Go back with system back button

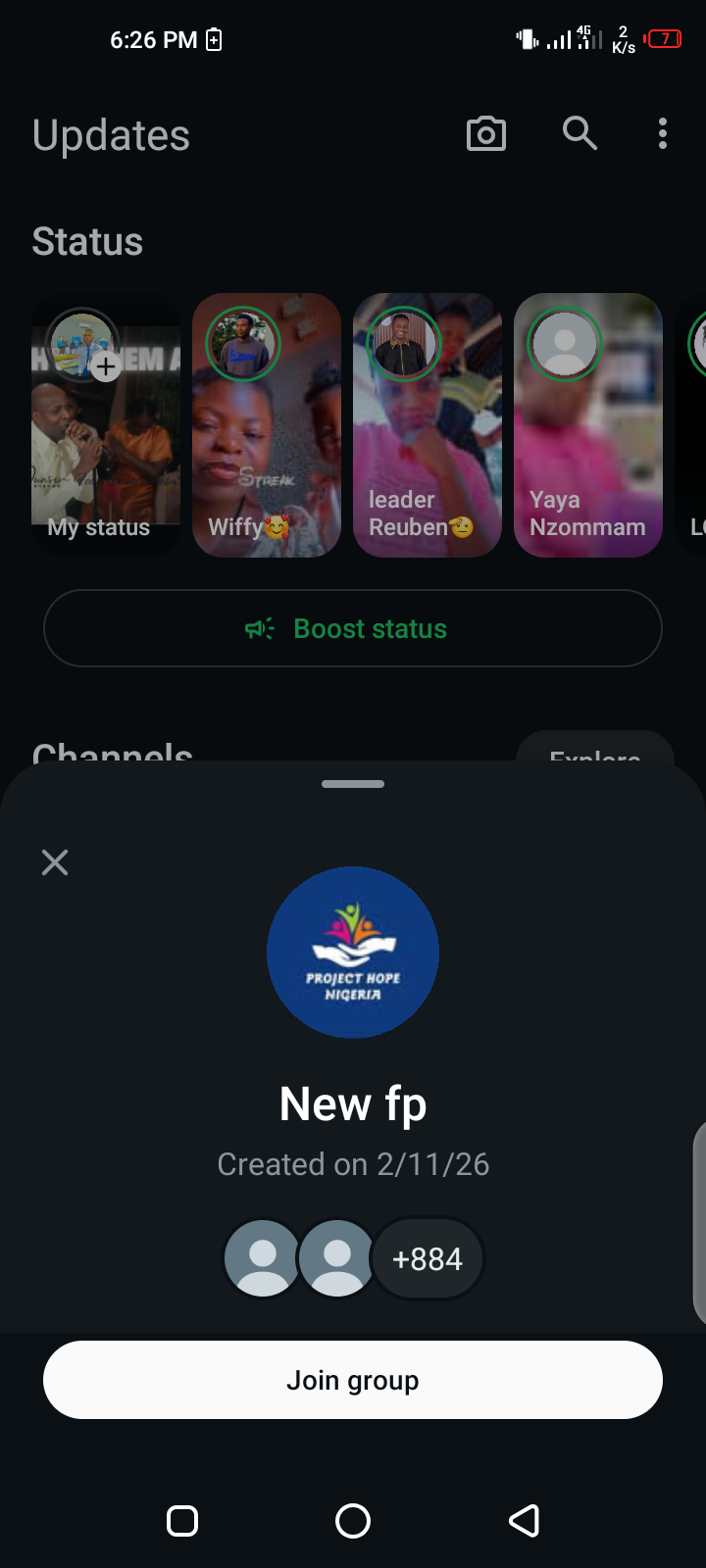(x=524, y=1521)
